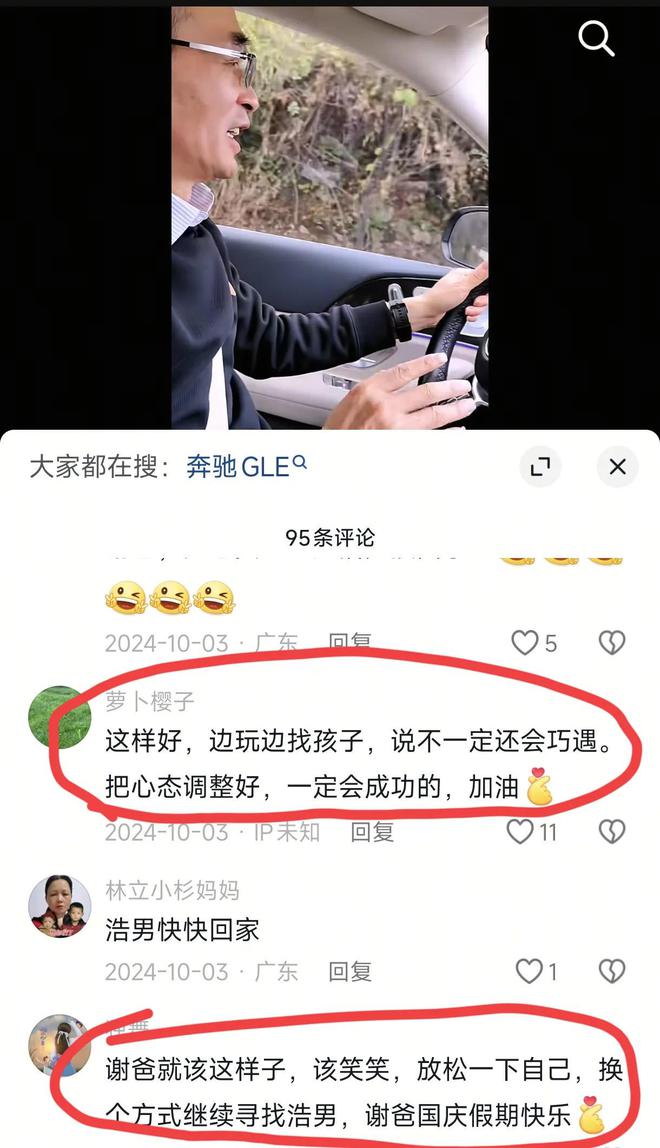Dislike 林立小杉妈妈's comment
Image resolution: width=660 pixels, height=1148 pixels.
coord(612,970)
